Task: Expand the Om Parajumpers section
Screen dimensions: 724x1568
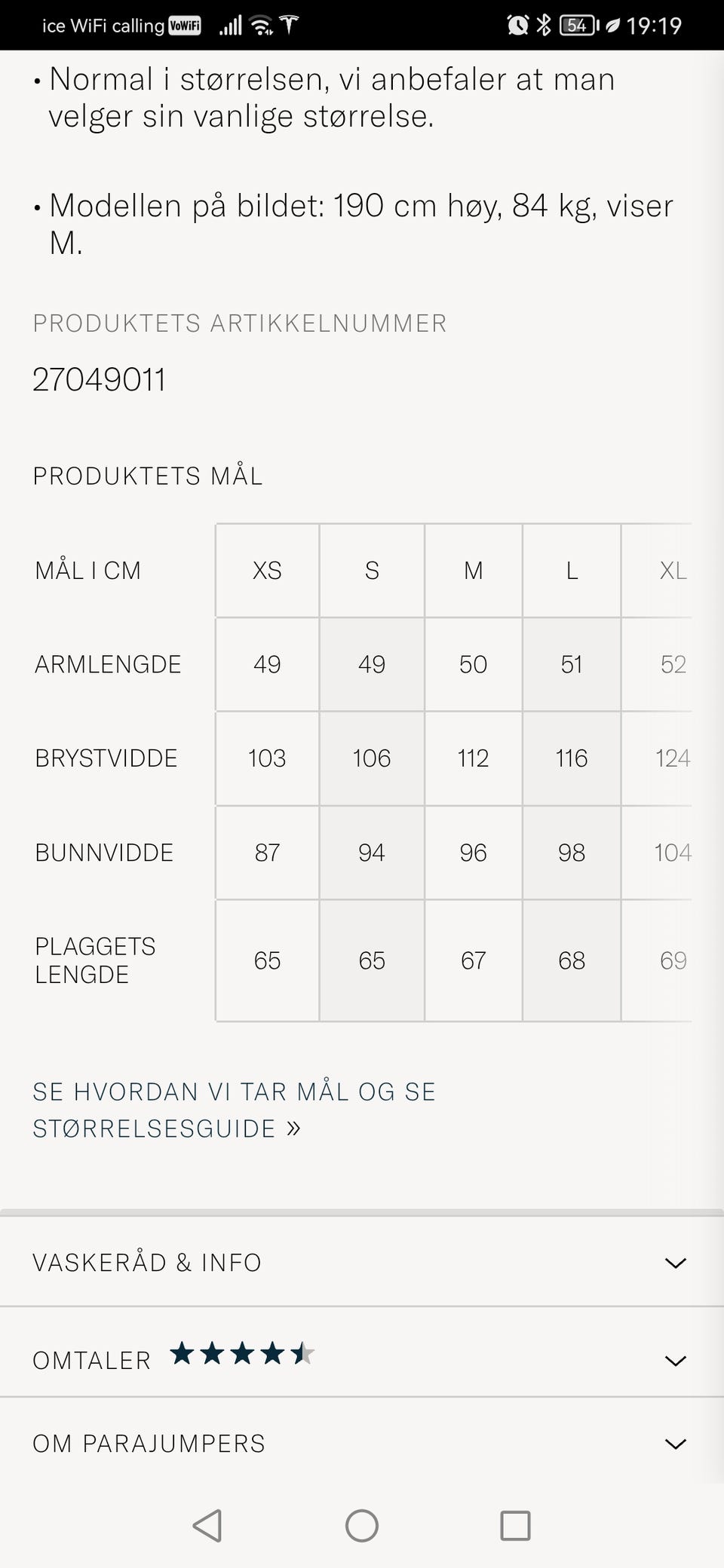Action: [x=362, y=1443]
